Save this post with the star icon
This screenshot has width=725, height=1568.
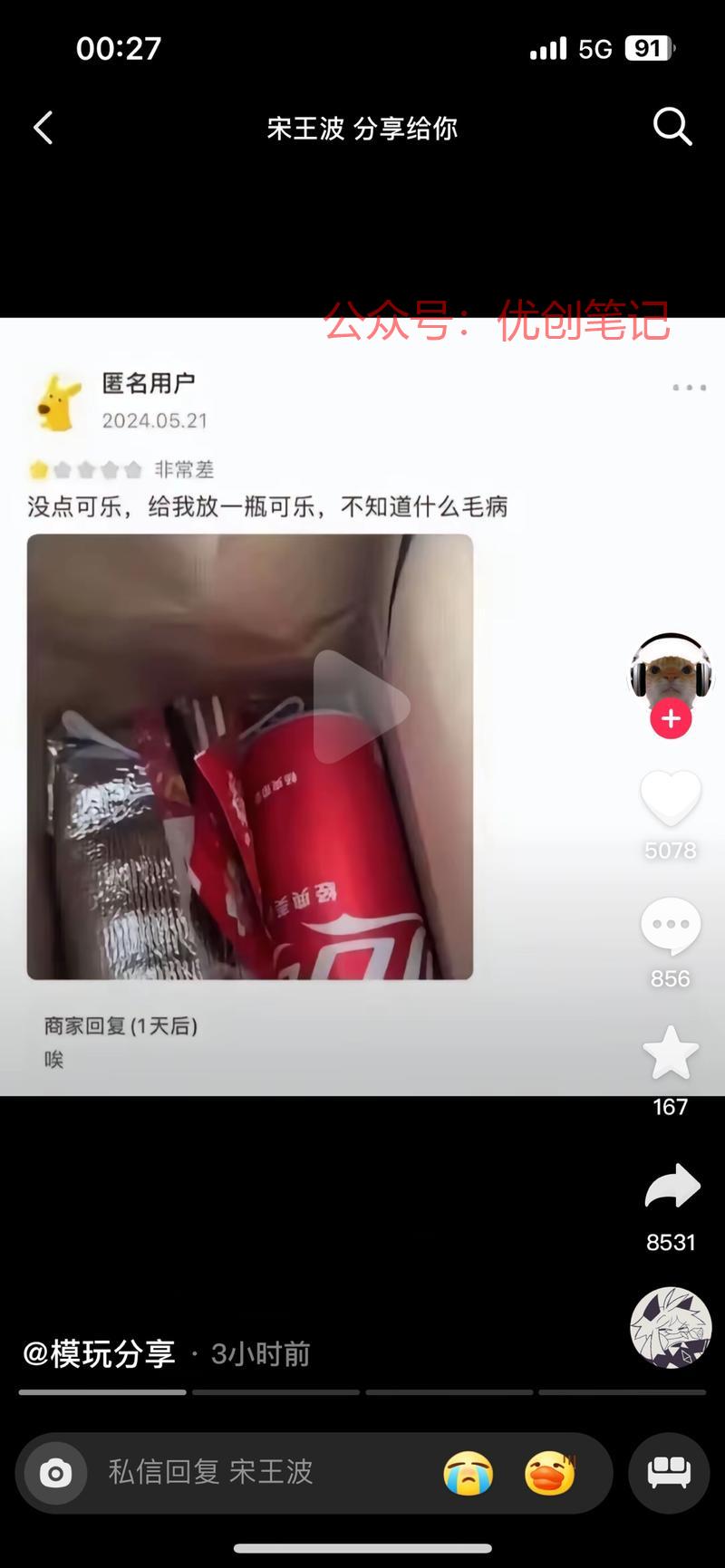pos(671,1053)
